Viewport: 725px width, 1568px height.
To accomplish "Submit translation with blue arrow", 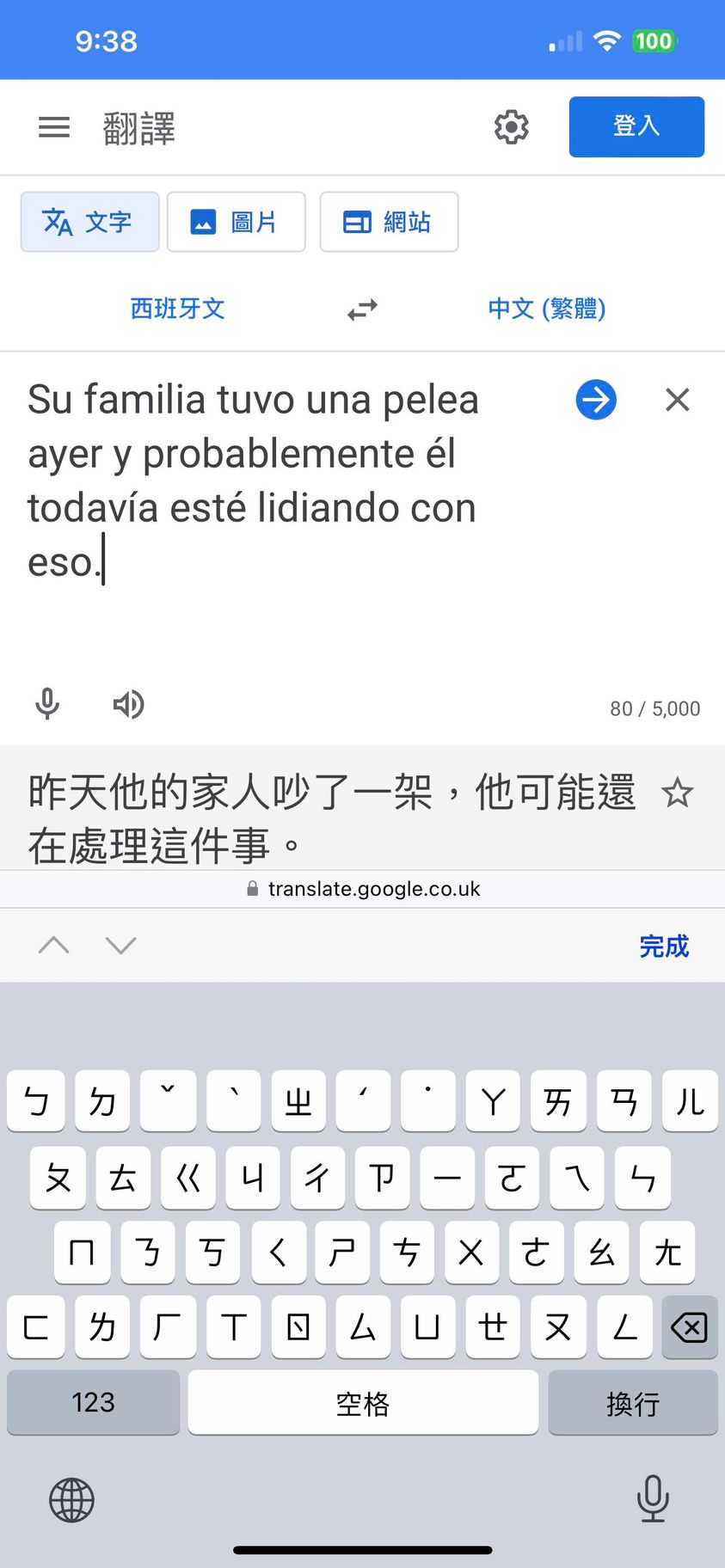I will 595,399.
